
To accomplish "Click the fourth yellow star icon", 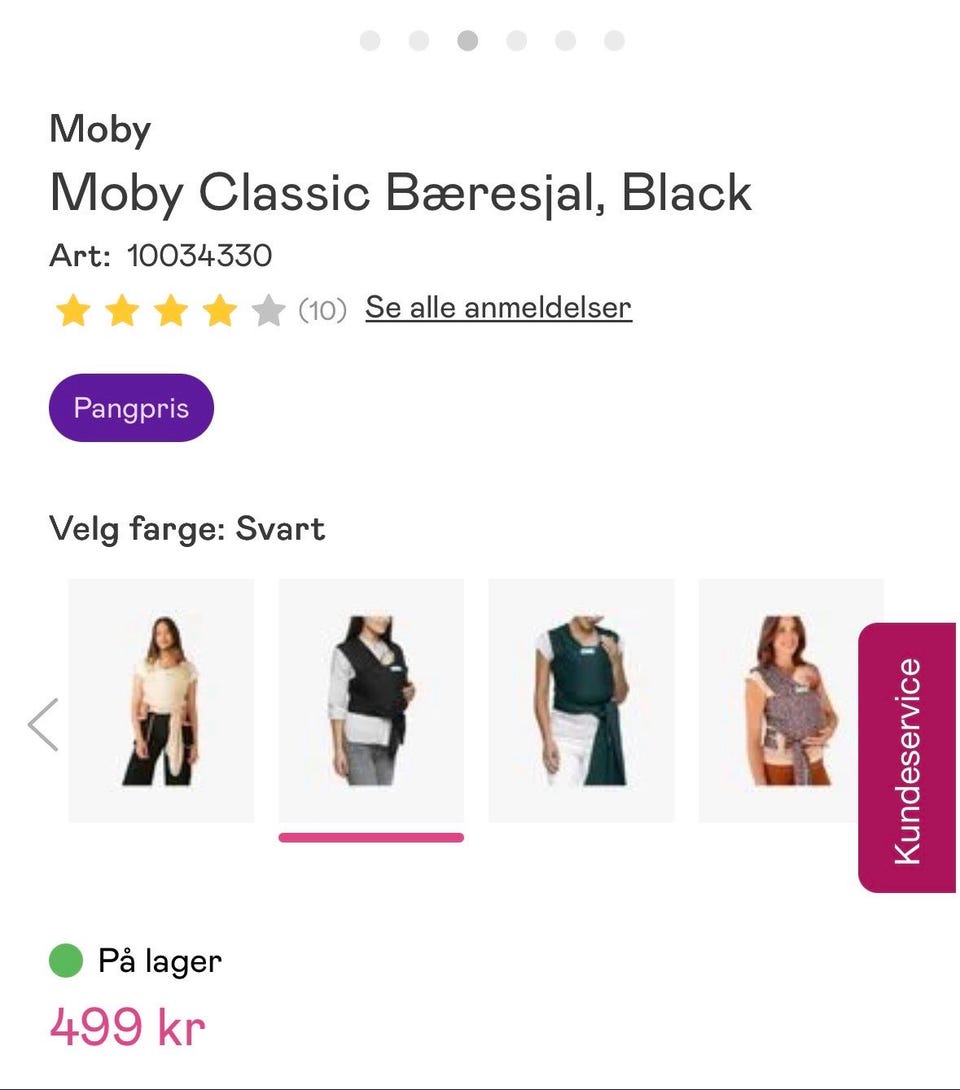I will point(218,310).
